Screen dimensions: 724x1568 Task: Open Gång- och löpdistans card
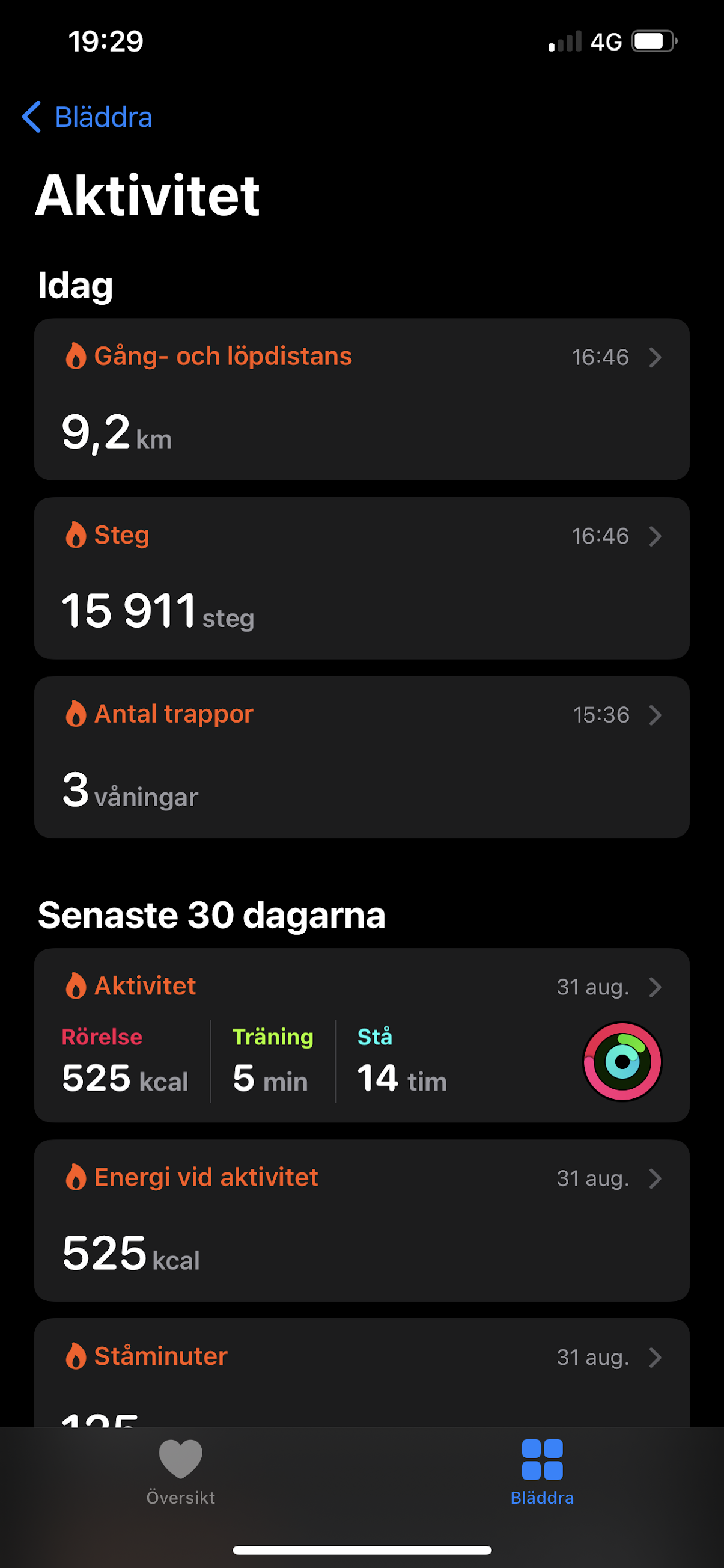(361, 399)
